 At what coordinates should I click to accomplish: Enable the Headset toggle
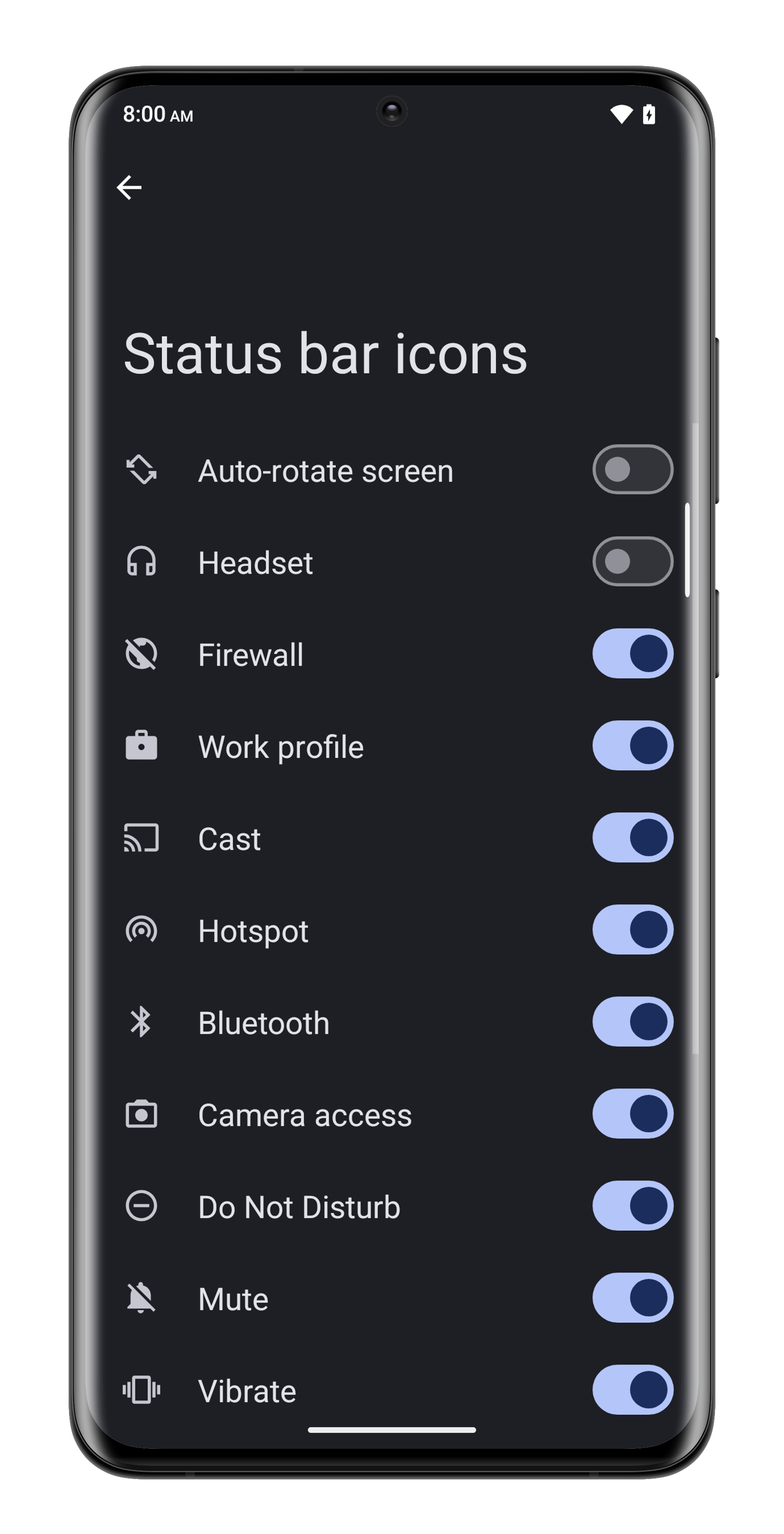633,562
